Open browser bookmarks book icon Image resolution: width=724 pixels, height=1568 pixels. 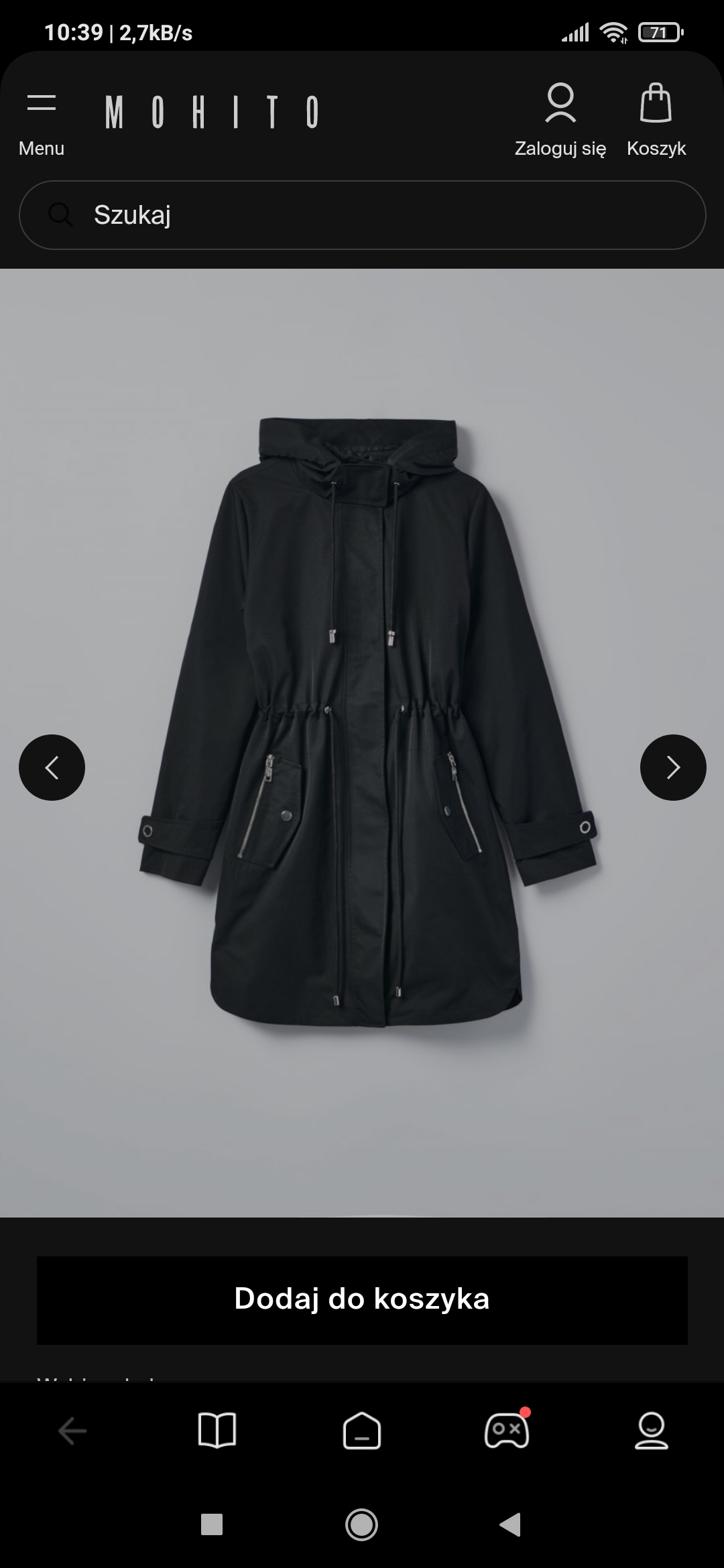point(217,1432)
